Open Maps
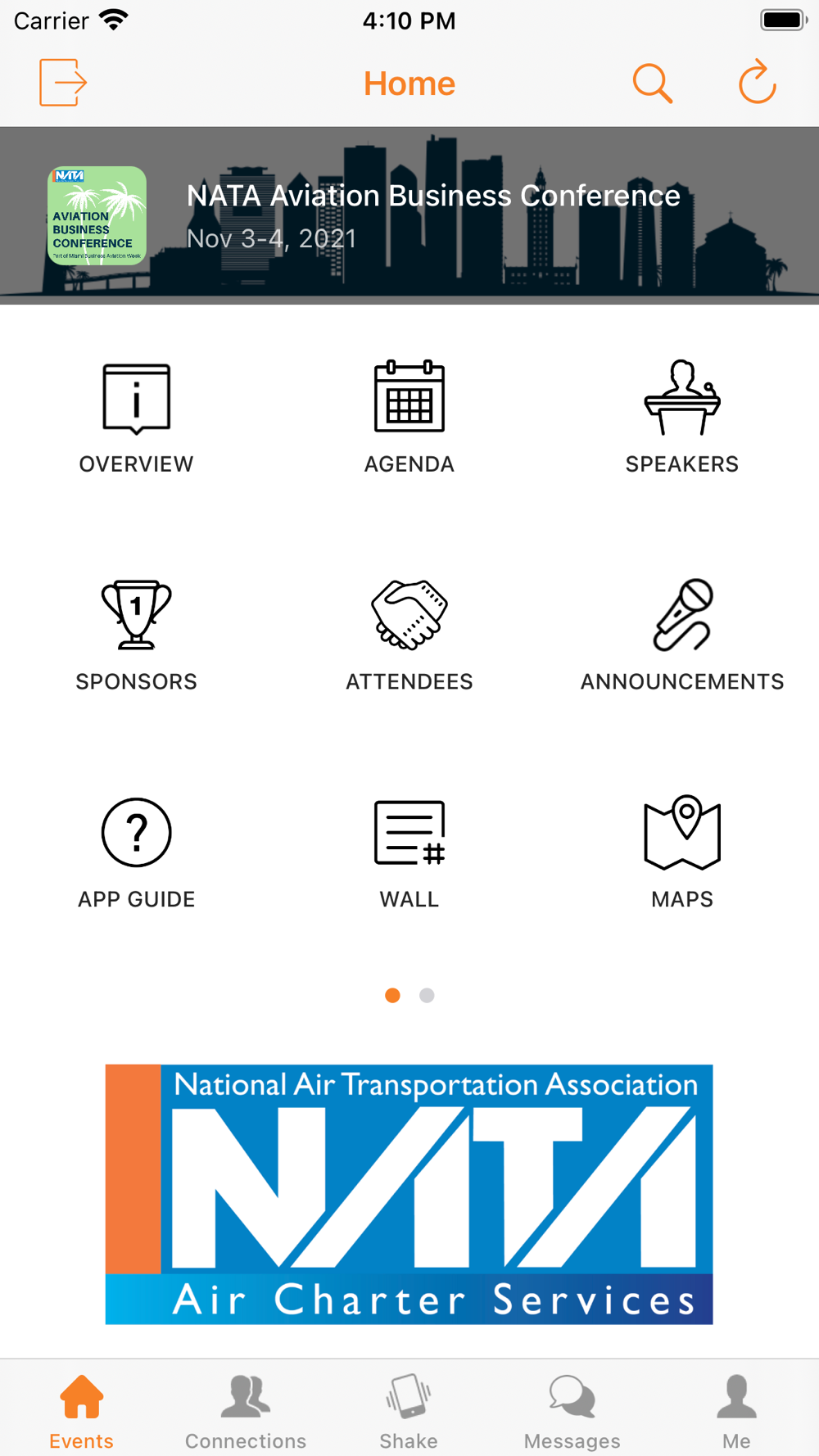Image resolution: width=819 pixels, height=1456 pixels. pos(682,853)
